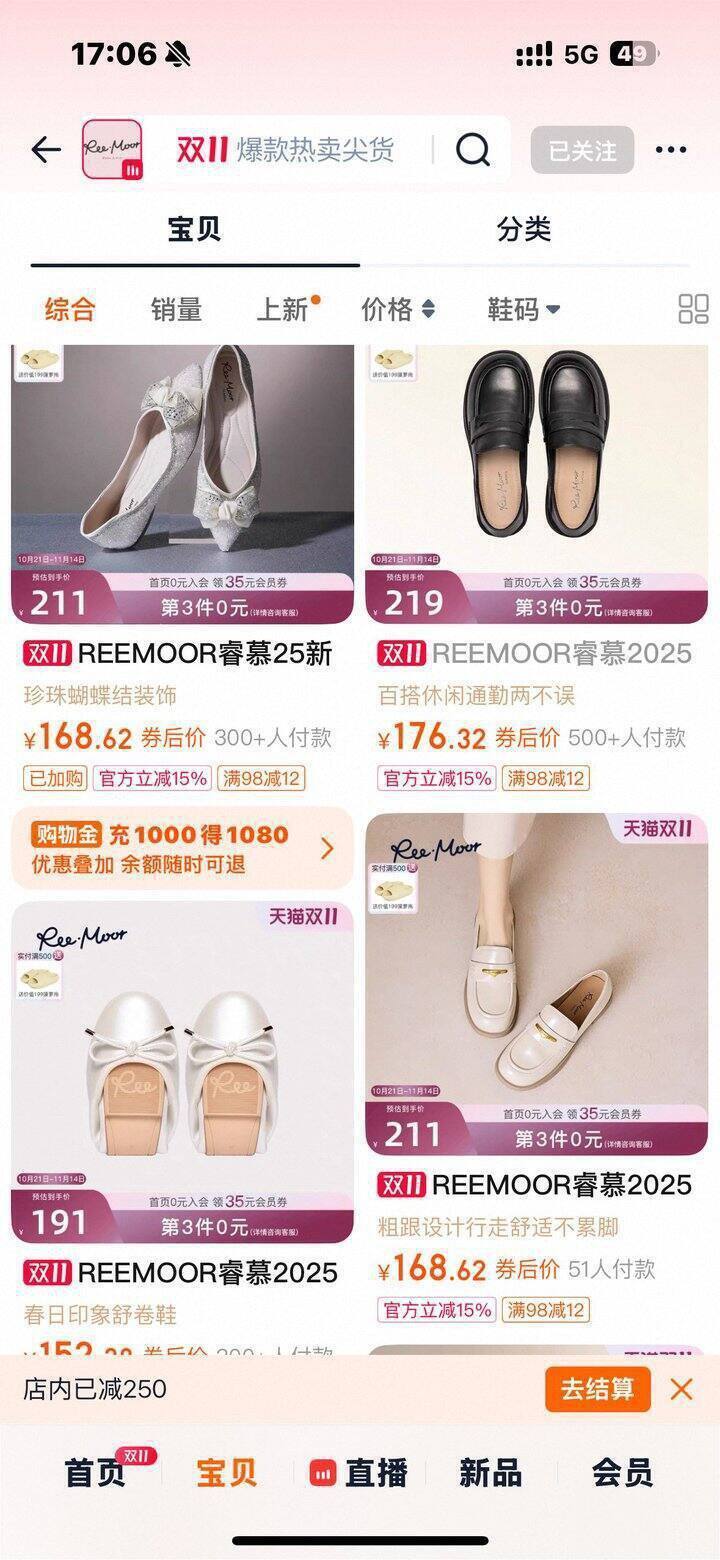Go back with the arrow icon

(46, 151)
